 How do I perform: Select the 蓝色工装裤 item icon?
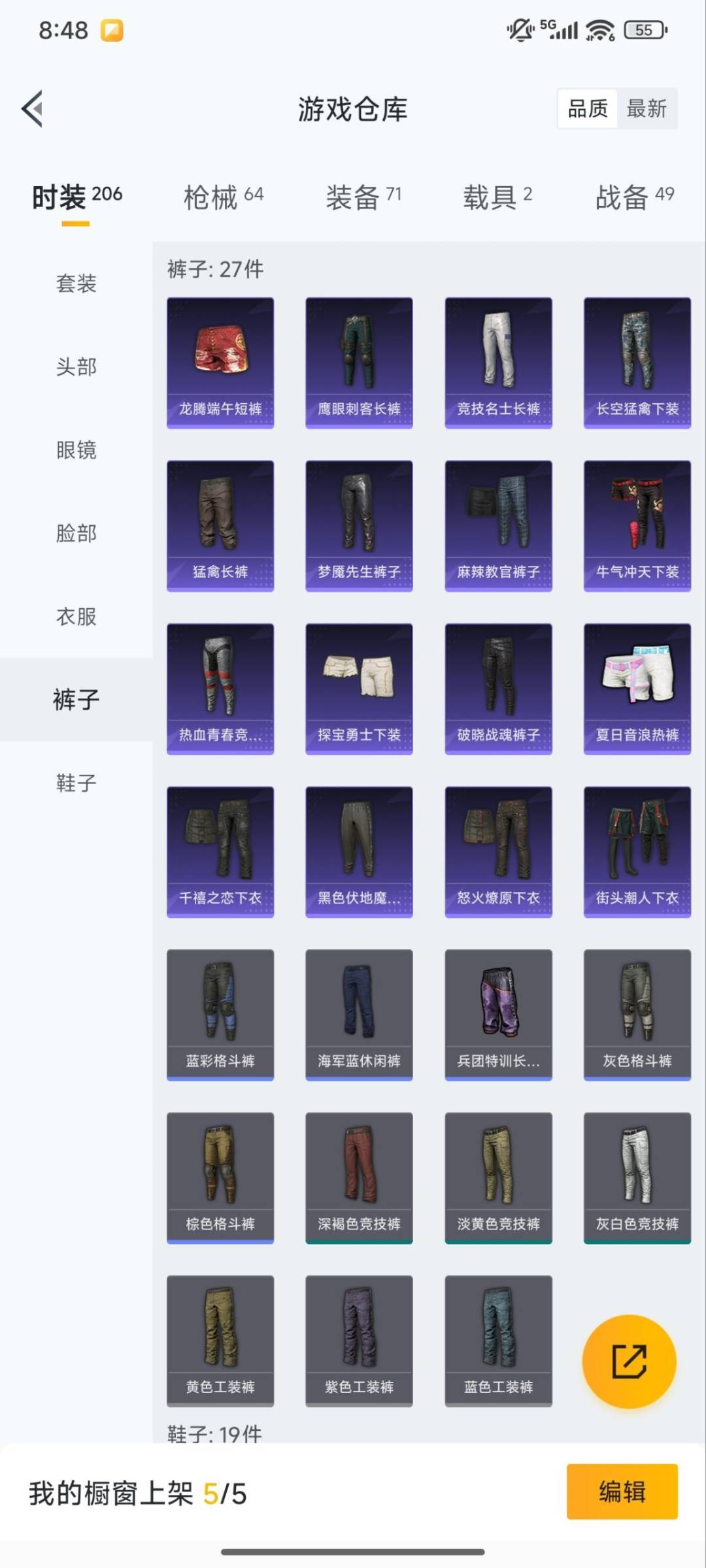(x=497, y=1333)
